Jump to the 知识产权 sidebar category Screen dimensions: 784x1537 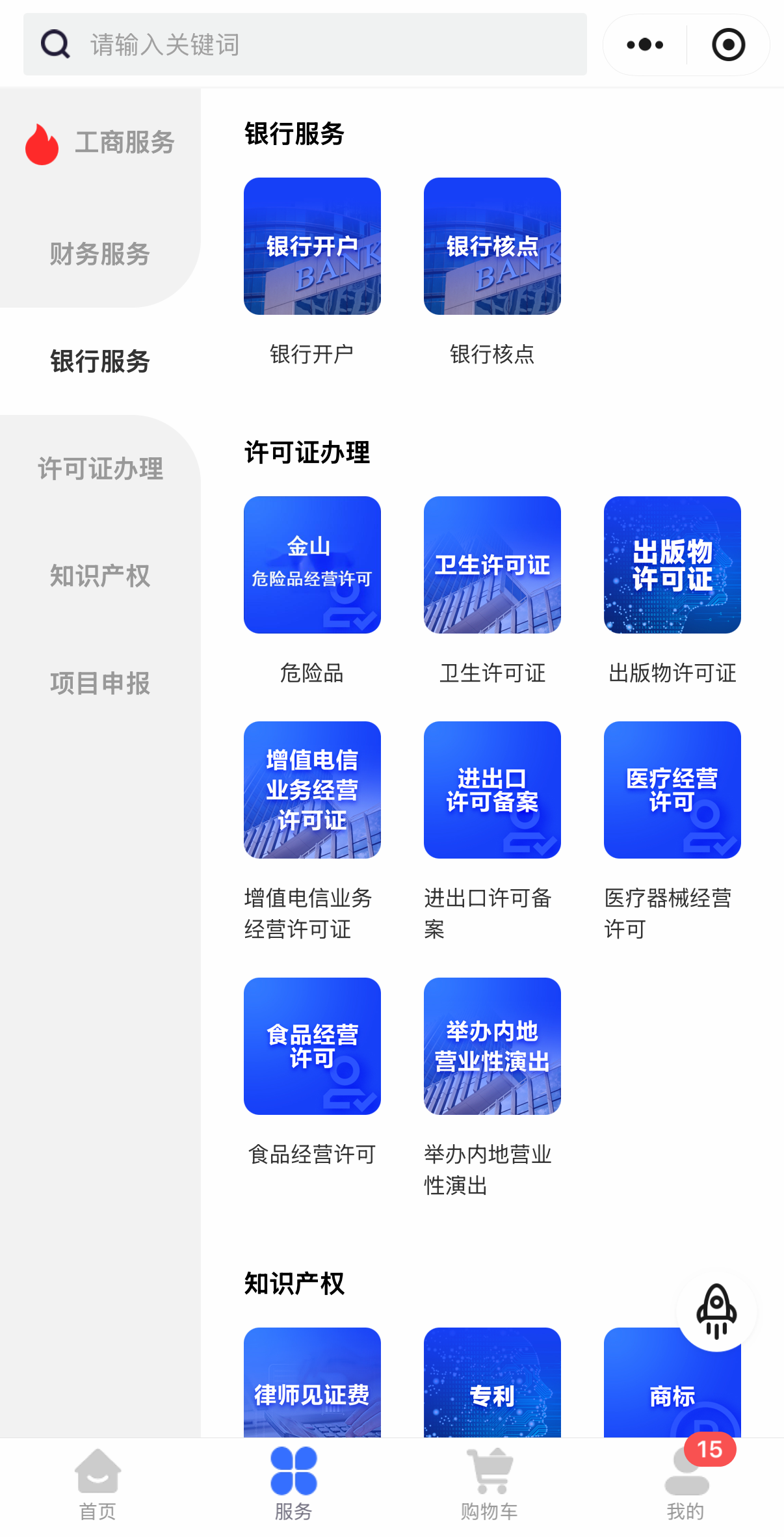pyautogui.click(x=100, y=576)
